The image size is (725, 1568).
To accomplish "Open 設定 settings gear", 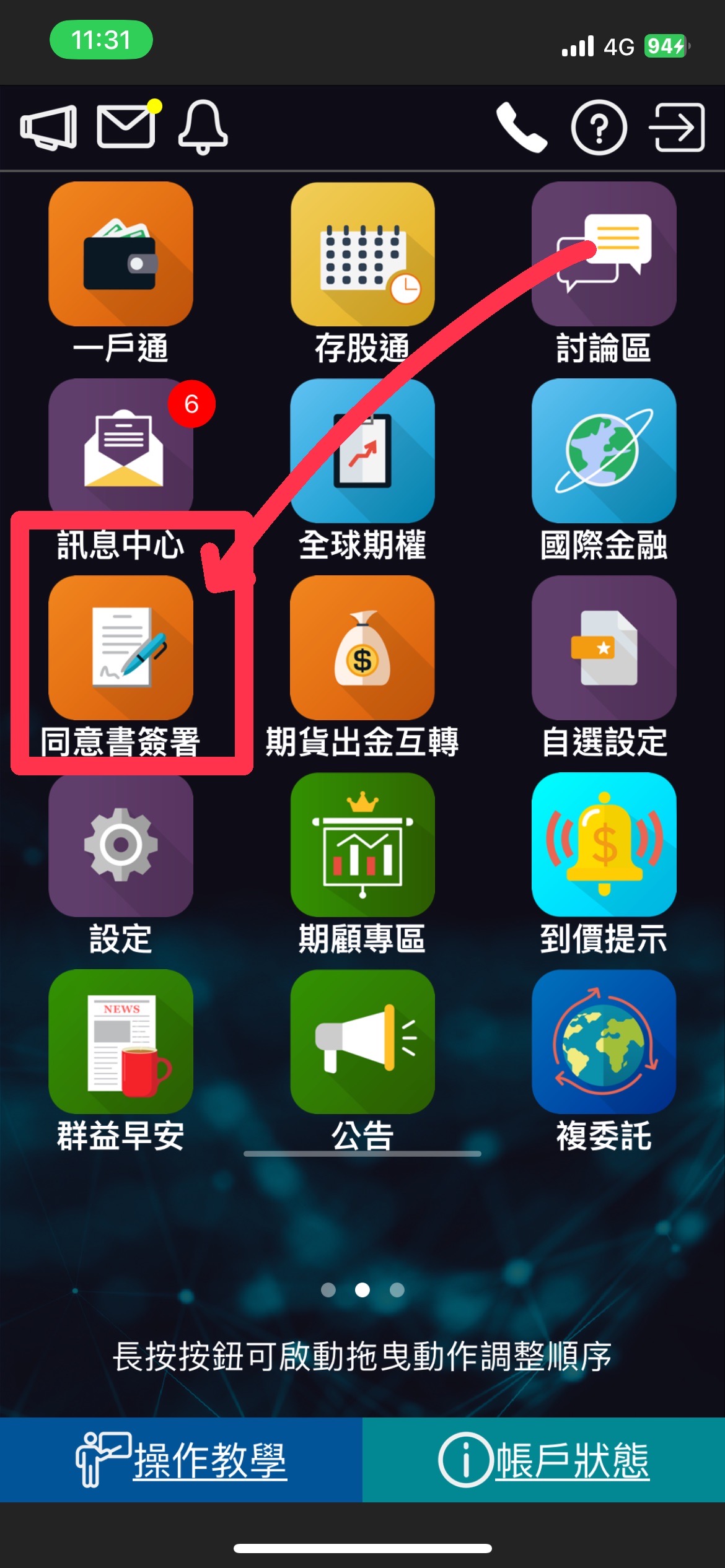I will [x=121, y=845].
